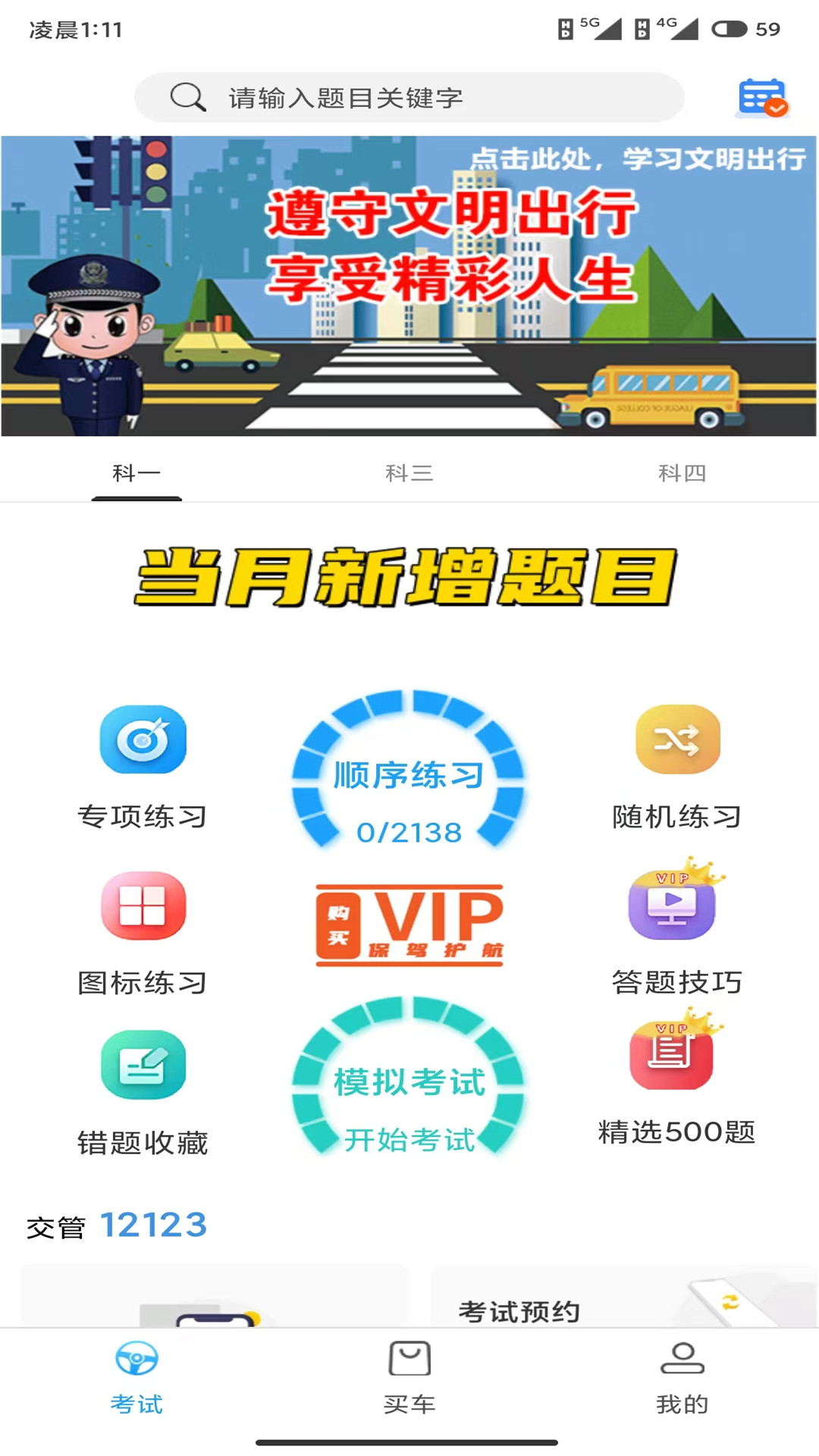
Task: Select the 专项练习 target icon
Action: click(144, 739)
